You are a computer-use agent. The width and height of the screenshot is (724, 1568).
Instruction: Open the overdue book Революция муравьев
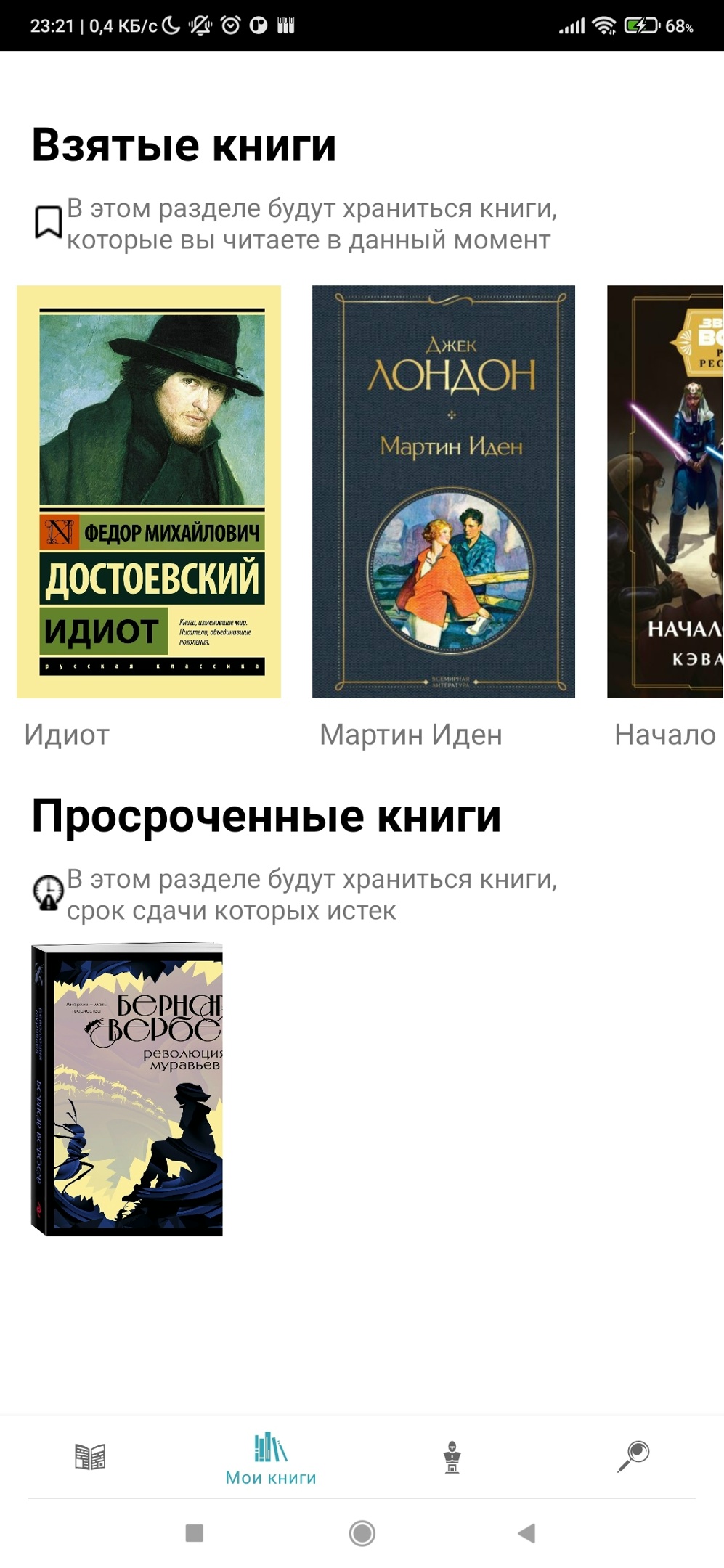[127, 1089]
